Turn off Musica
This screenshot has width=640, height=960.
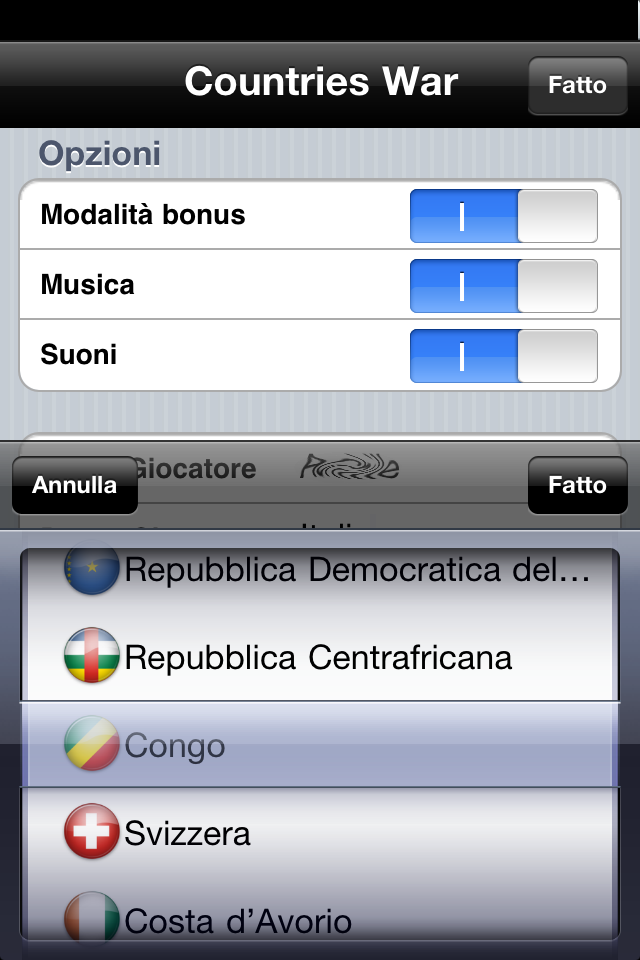click(x=503, y=286)
